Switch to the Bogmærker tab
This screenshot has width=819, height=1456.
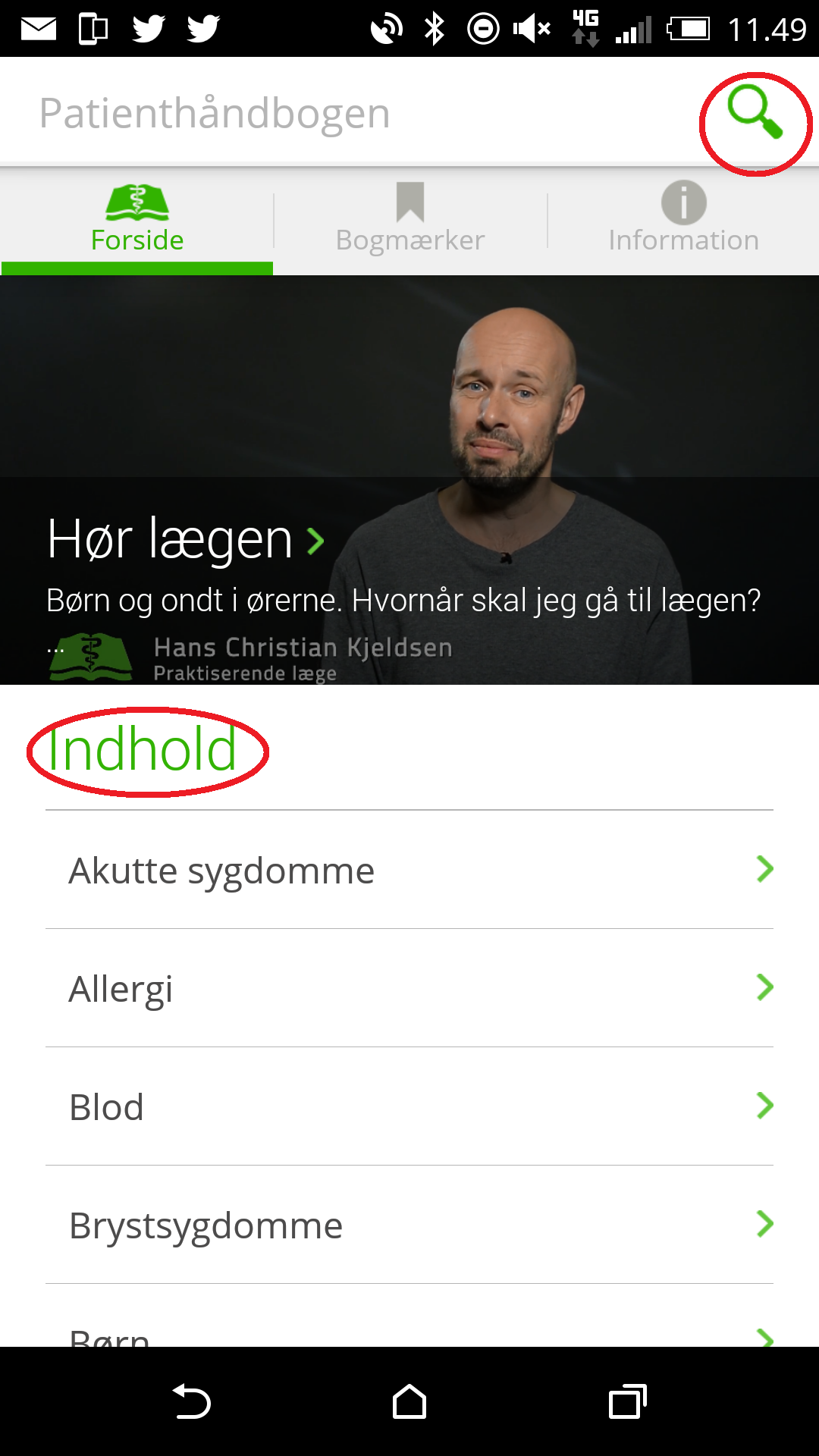click(410, 220)
